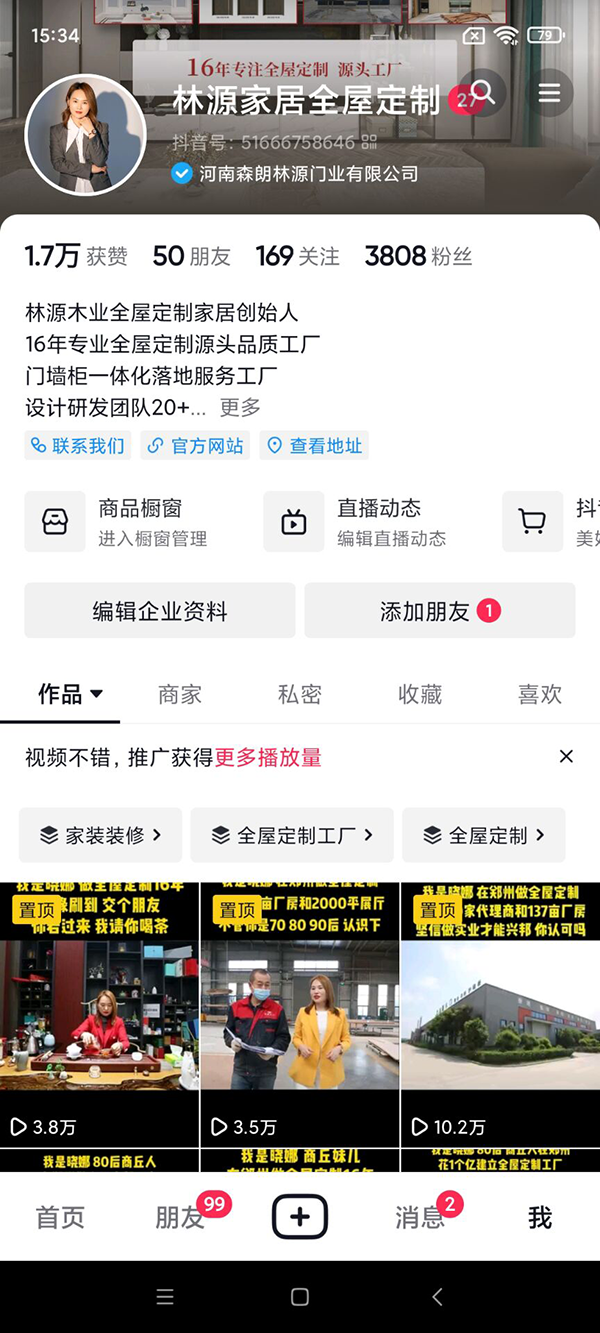Dismiss the video promotion banner
The image size is (600, 1333).
(x=566, y=757)
